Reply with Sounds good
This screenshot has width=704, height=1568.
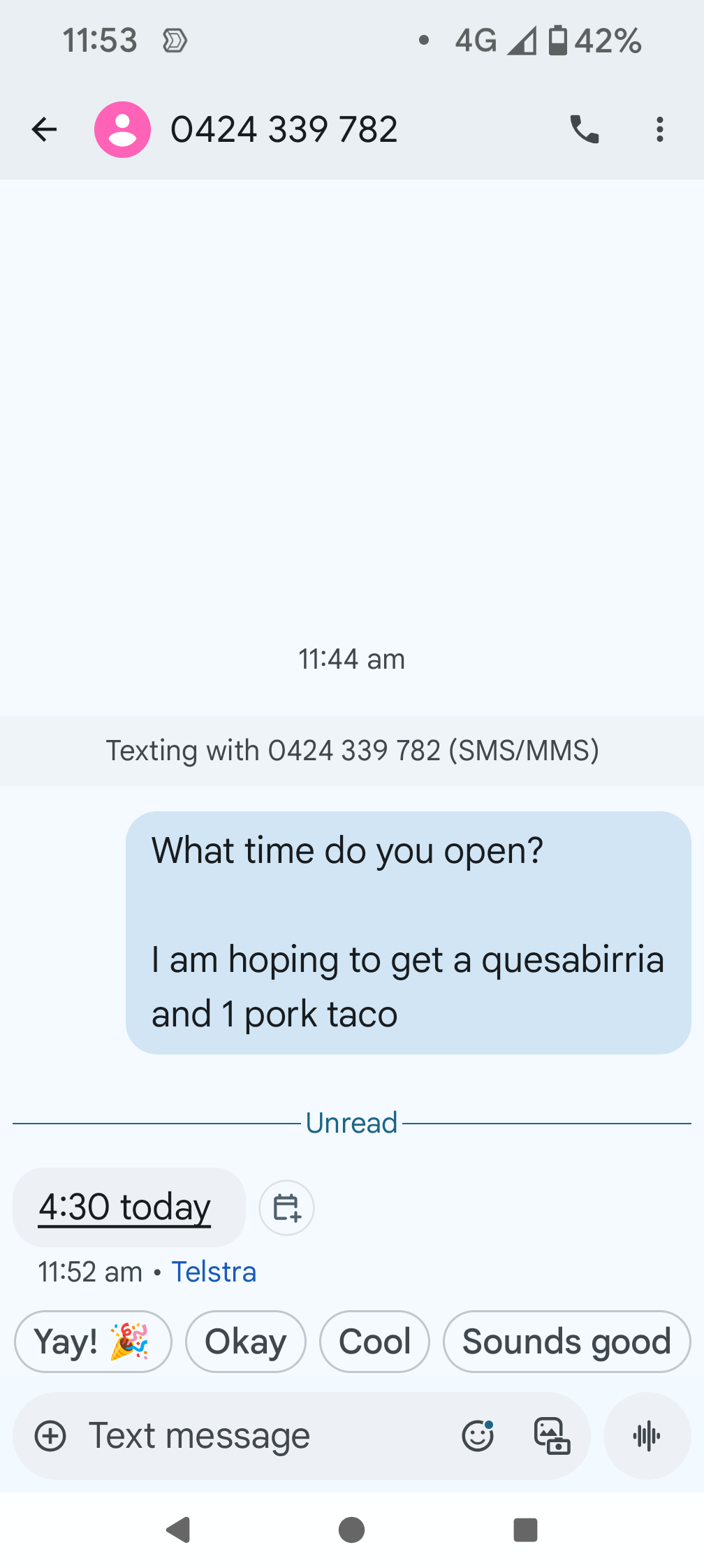[x=566, y=1342]
